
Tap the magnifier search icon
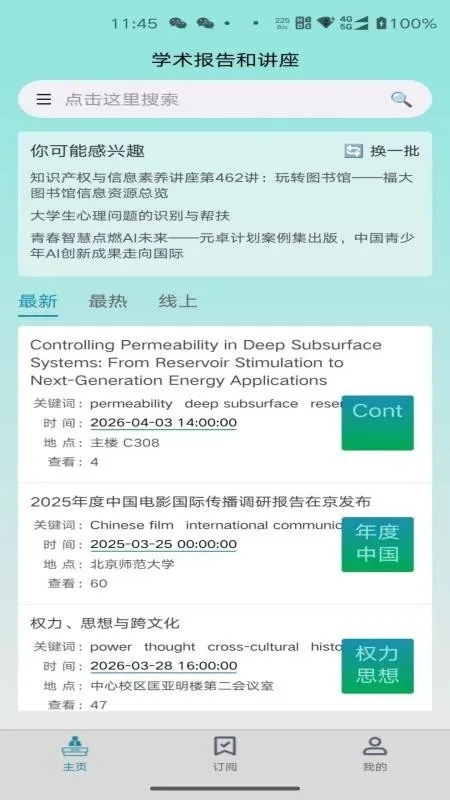click(x=401, y=99)
